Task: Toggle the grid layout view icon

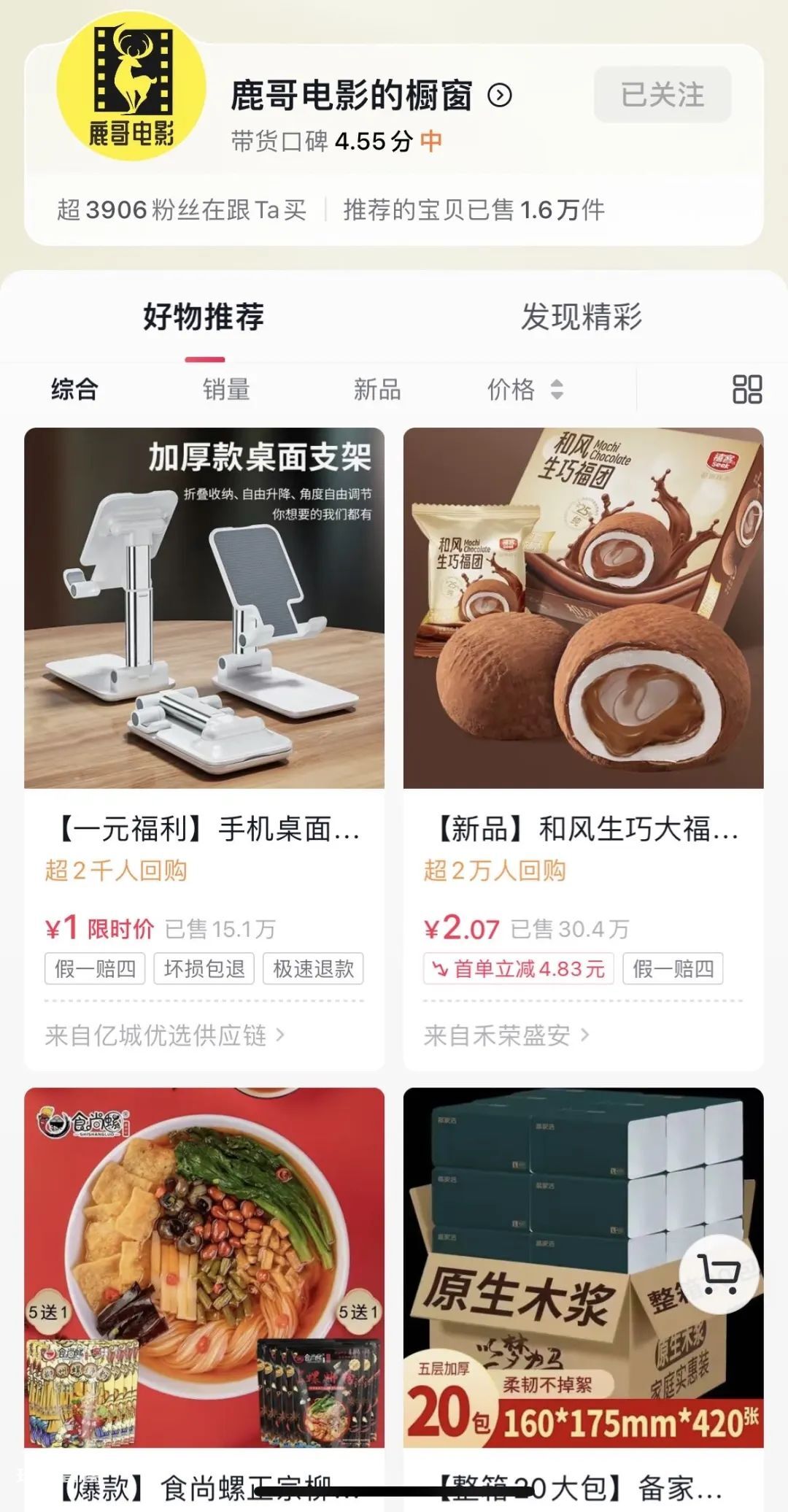Action: tap(747, 390)
